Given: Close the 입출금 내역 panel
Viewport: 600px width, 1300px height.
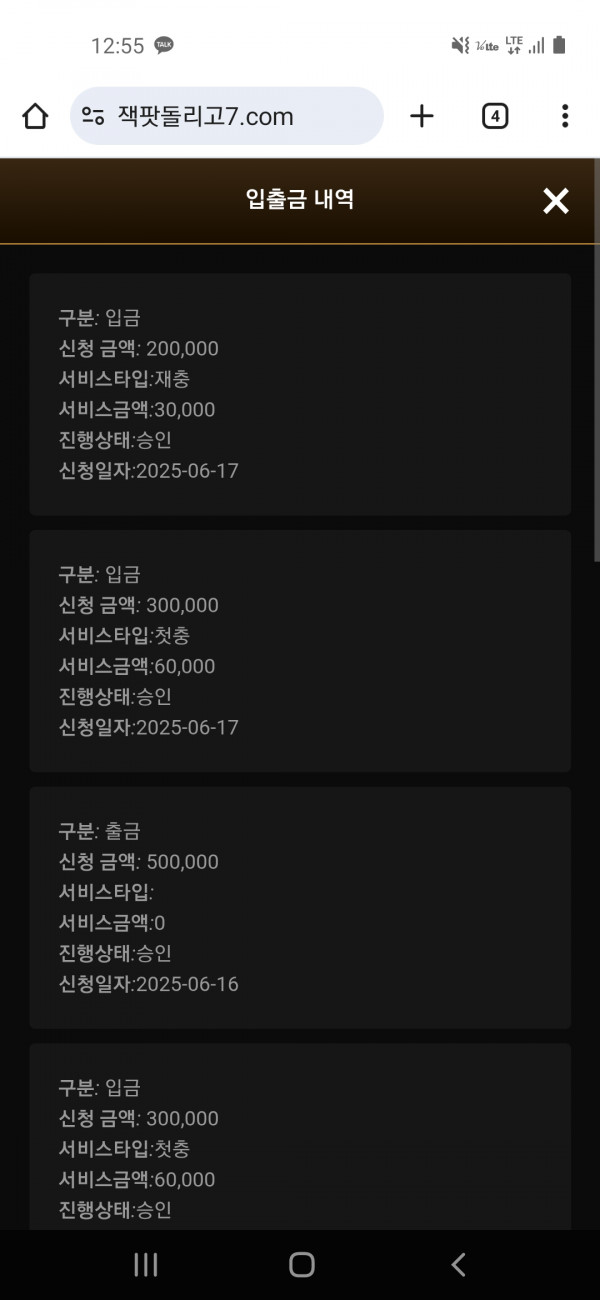Looking at the screenshot, I should click(555, 201).
